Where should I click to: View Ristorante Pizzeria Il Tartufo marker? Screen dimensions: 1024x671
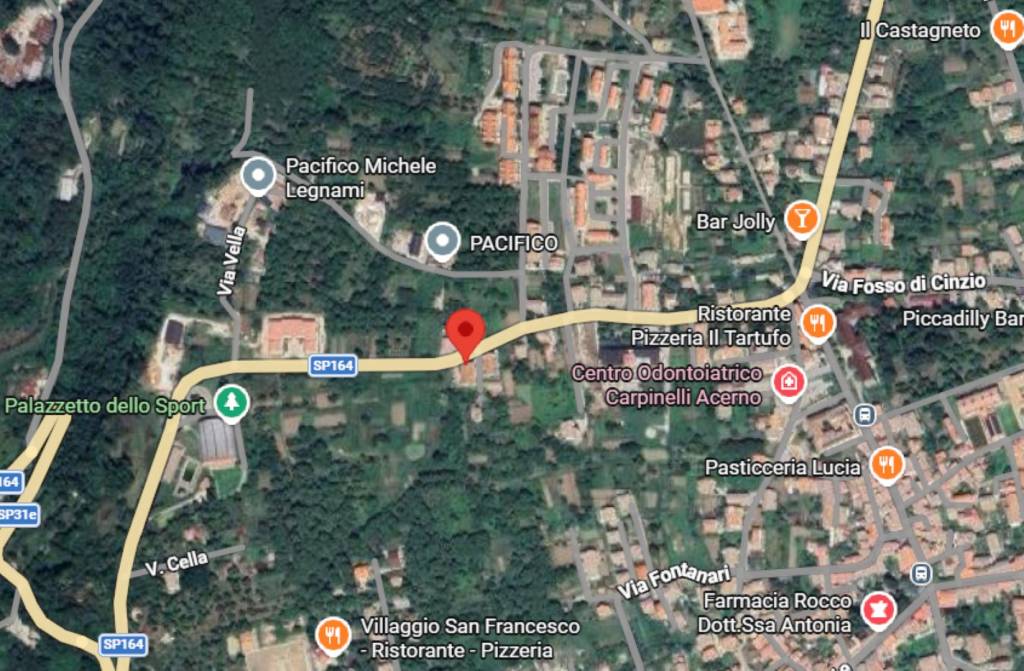(818, 322)
